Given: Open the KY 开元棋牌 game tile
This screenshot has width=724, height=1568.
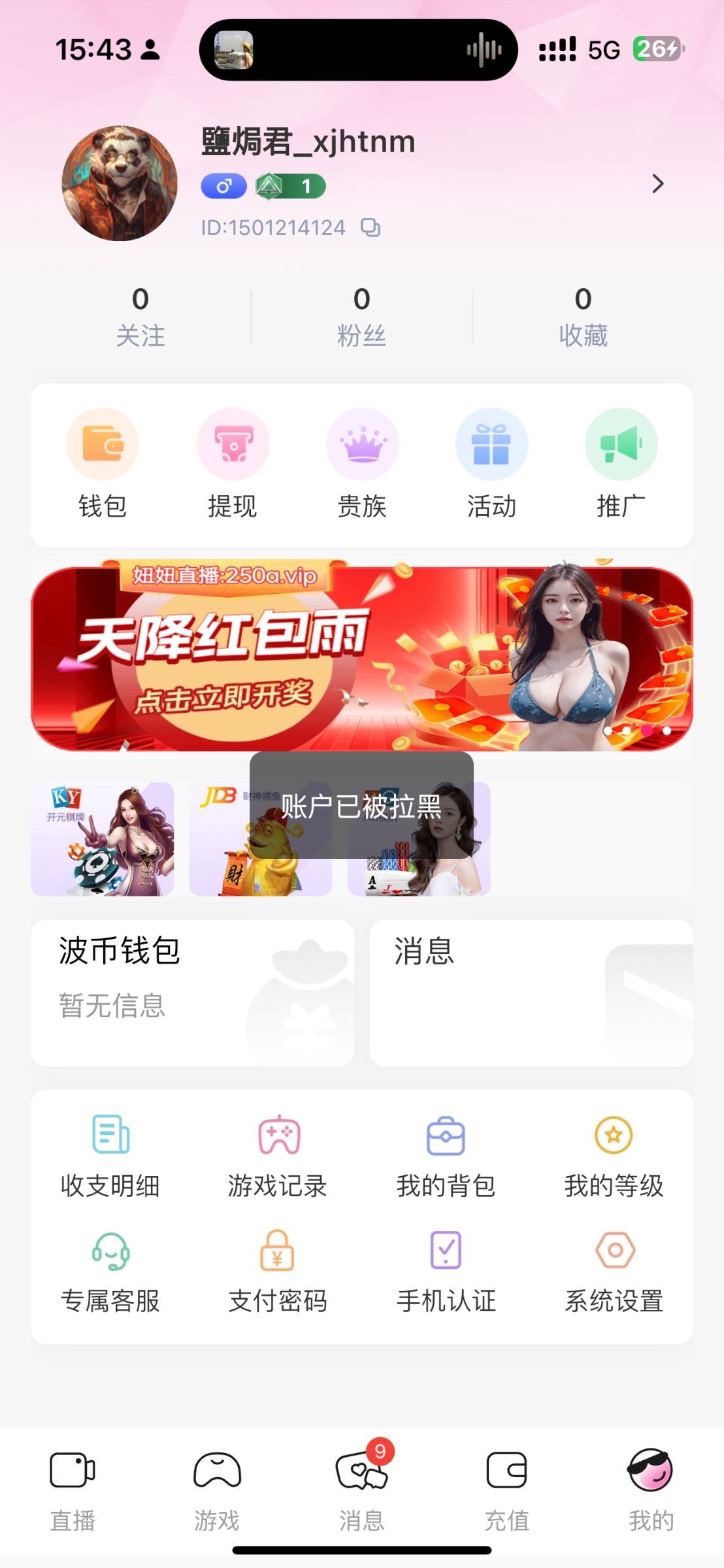Looking at the screenshot, I should point(103,839).
